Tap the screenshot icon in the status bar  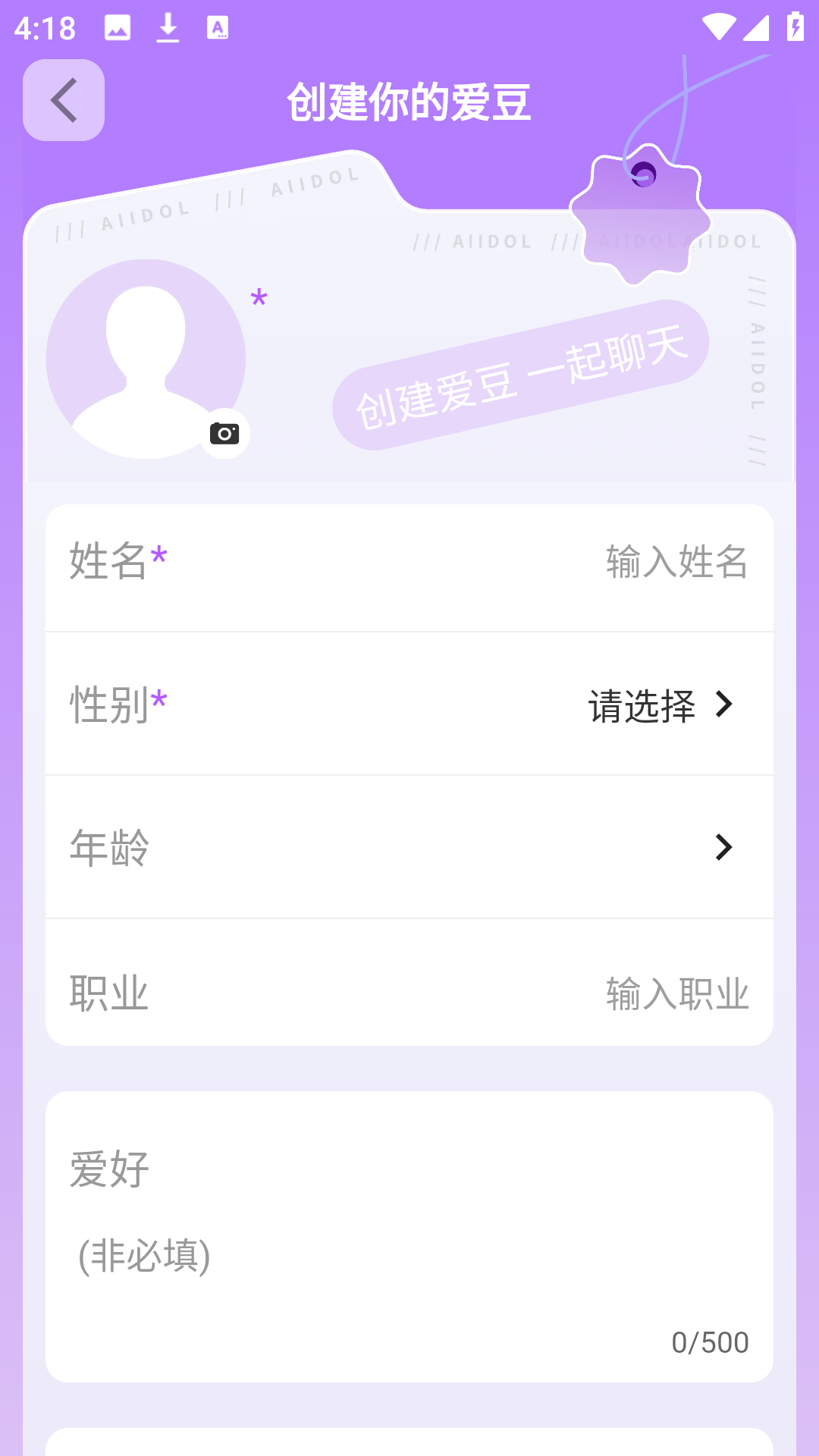click(115, 29)
